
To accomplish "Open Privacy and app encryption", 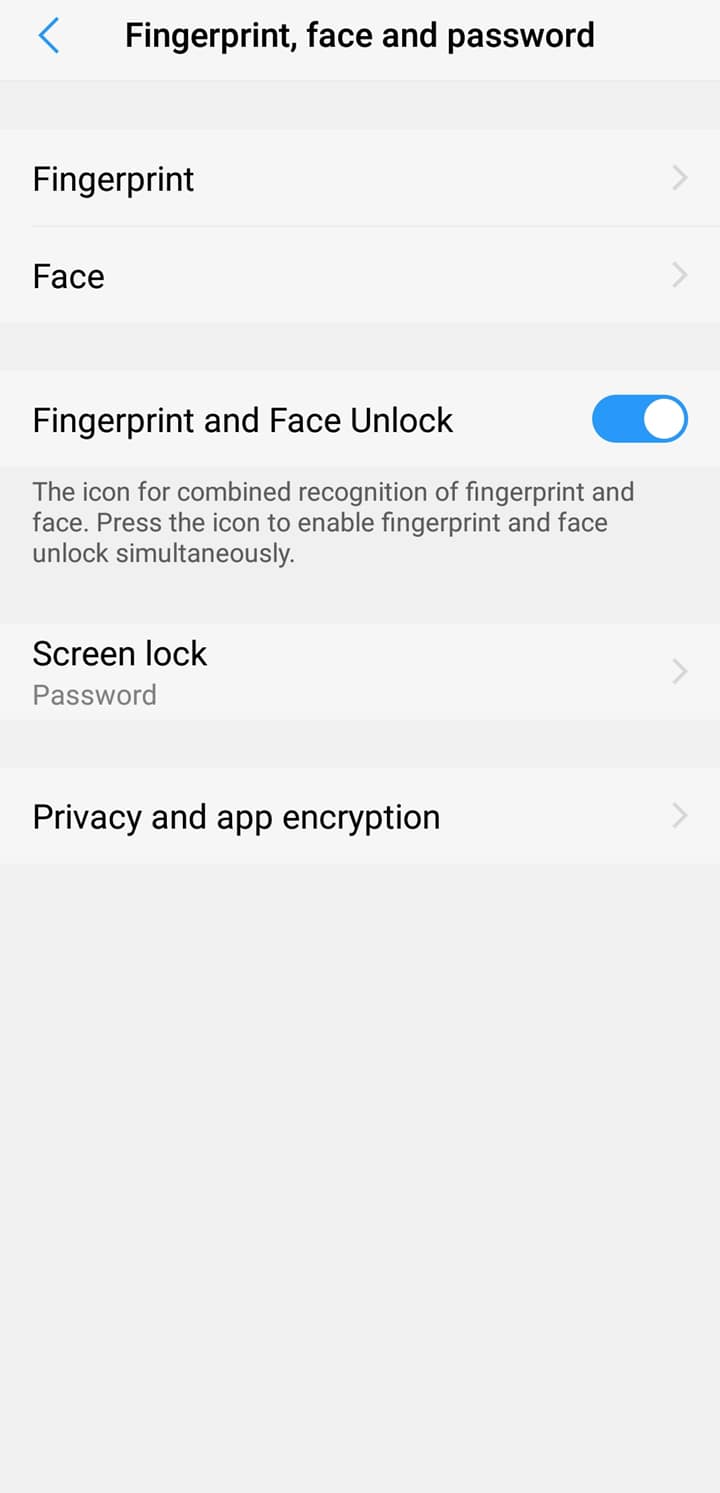I will [360, 816].
